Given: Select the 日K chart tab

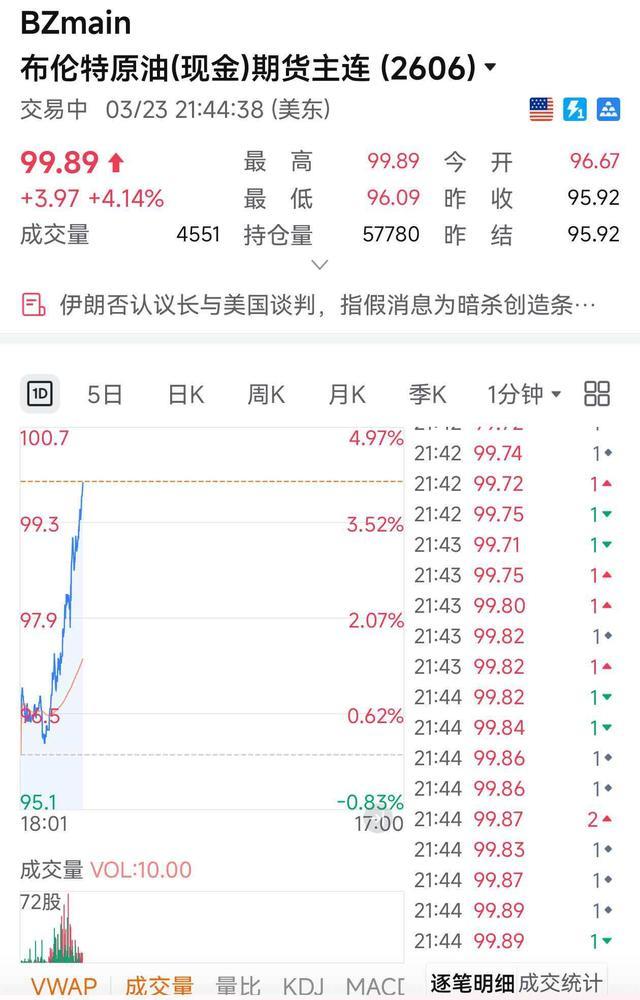Looking at the screenshot, I should click(x=186, y=394).
